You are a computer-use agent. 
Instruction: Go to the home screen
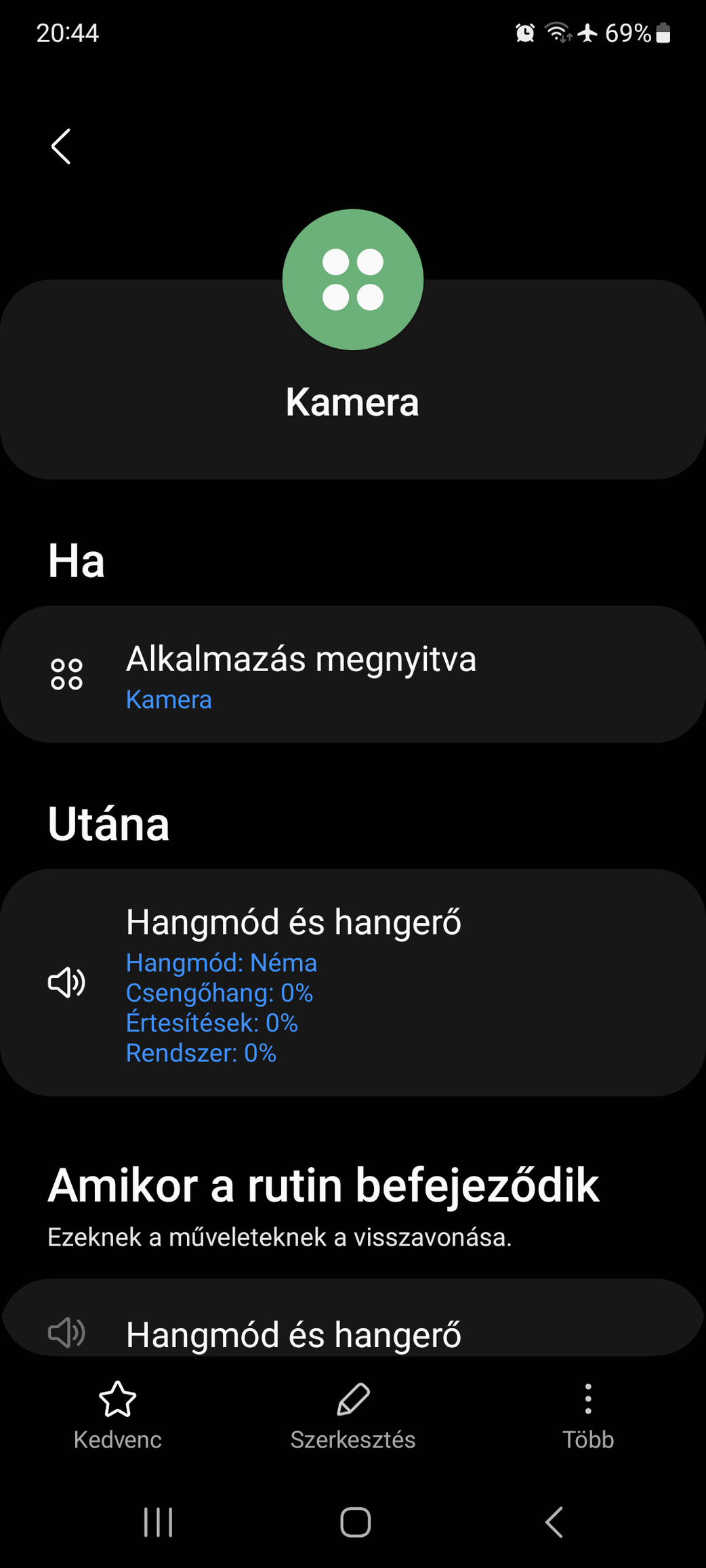355,1522
